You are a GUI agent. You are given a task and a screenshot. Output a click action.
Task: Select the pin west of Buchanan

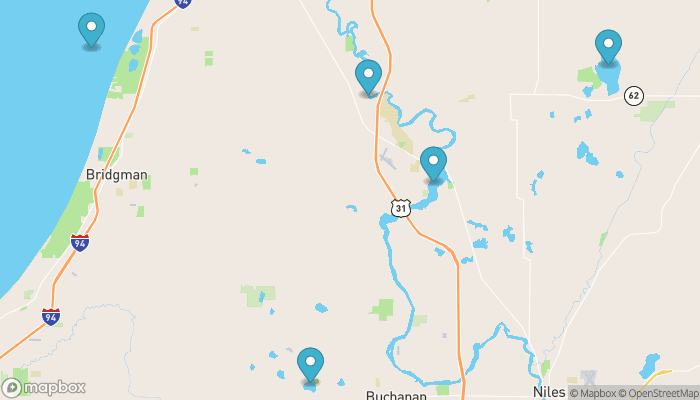(x=311, y=365)
